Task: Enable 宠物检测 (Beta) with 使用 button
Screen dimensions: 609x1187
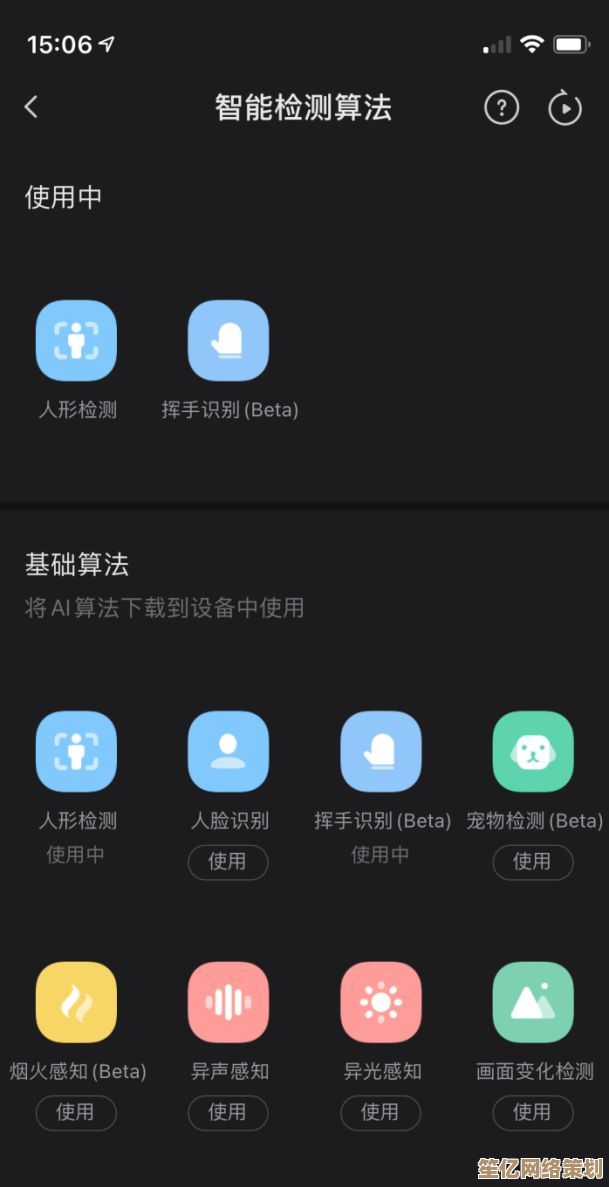Action: point(532,861)
